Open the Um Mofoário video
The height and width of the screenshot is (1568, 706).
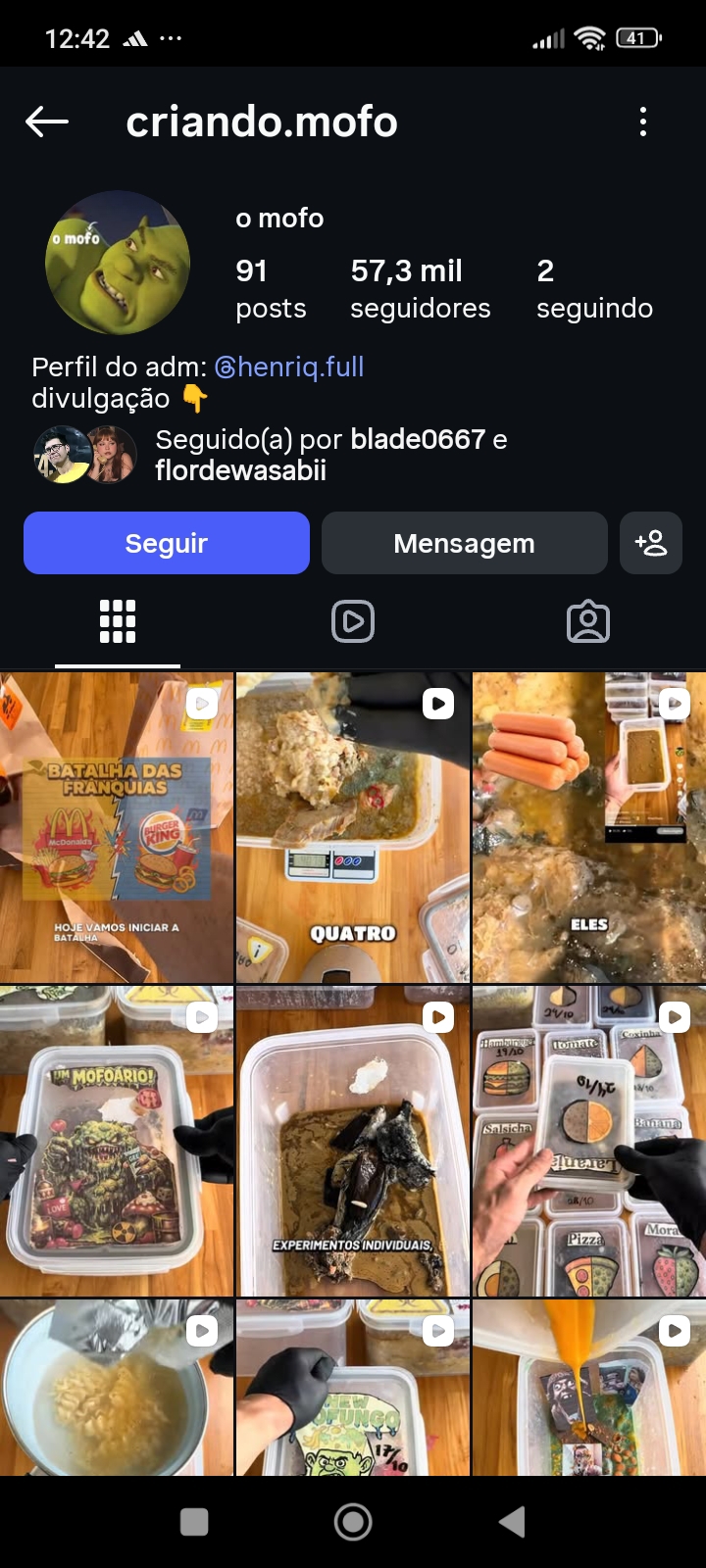[117, 1142]
